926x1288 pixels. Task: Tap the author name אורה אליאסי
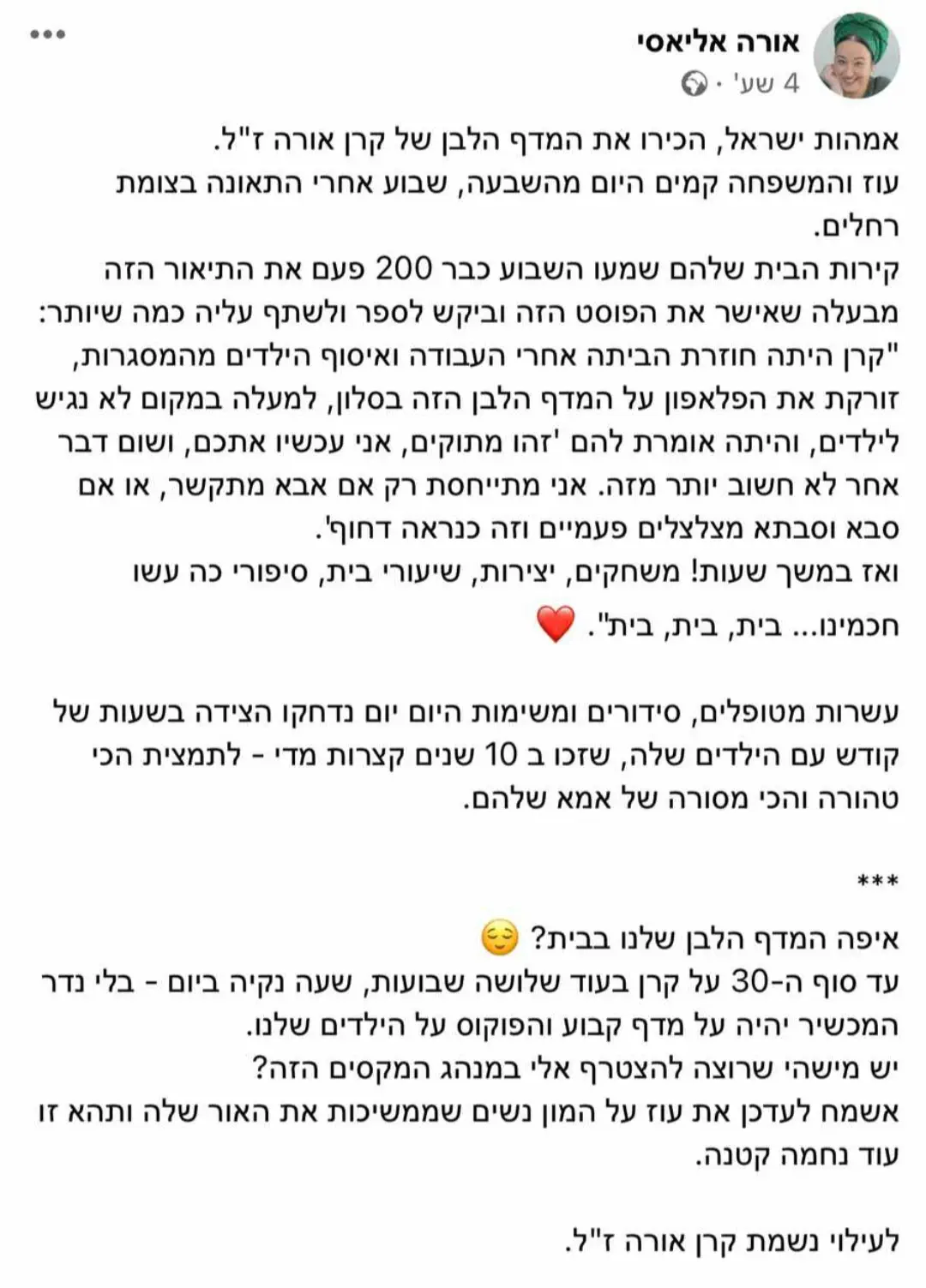(x=719, y=40)
